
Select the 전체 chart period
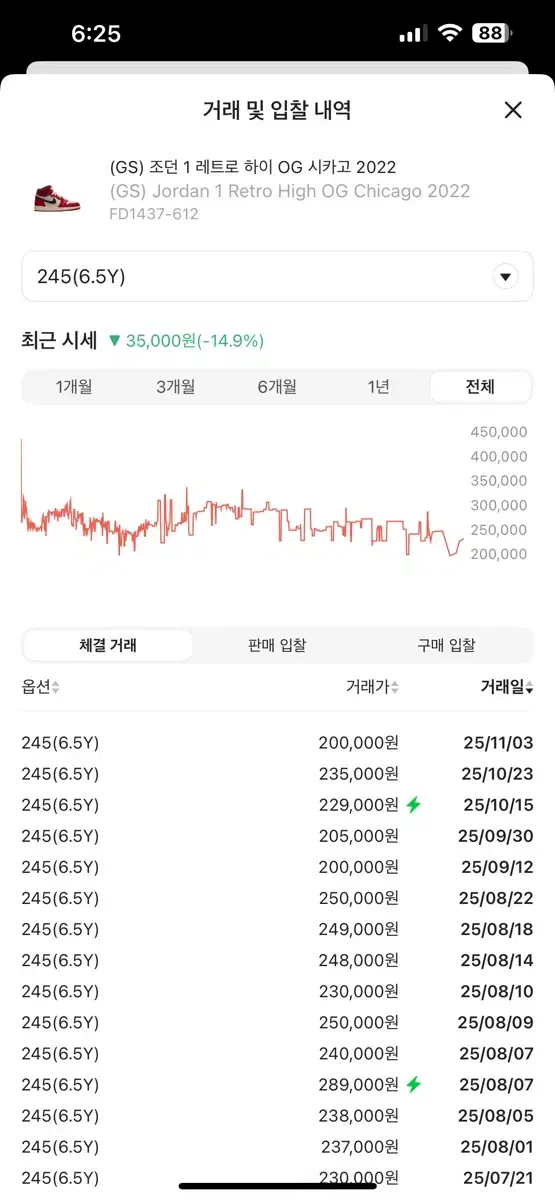[480, 387]
